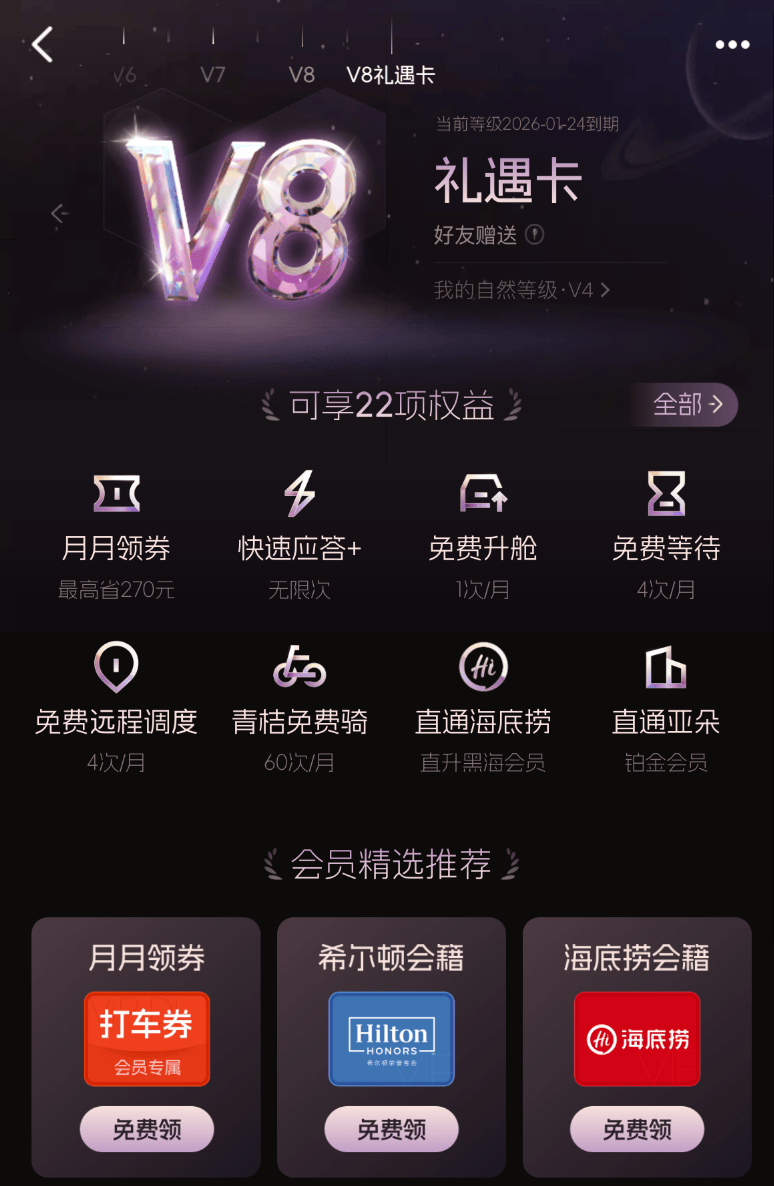View 全部 benefits

[x=686, y=404]
